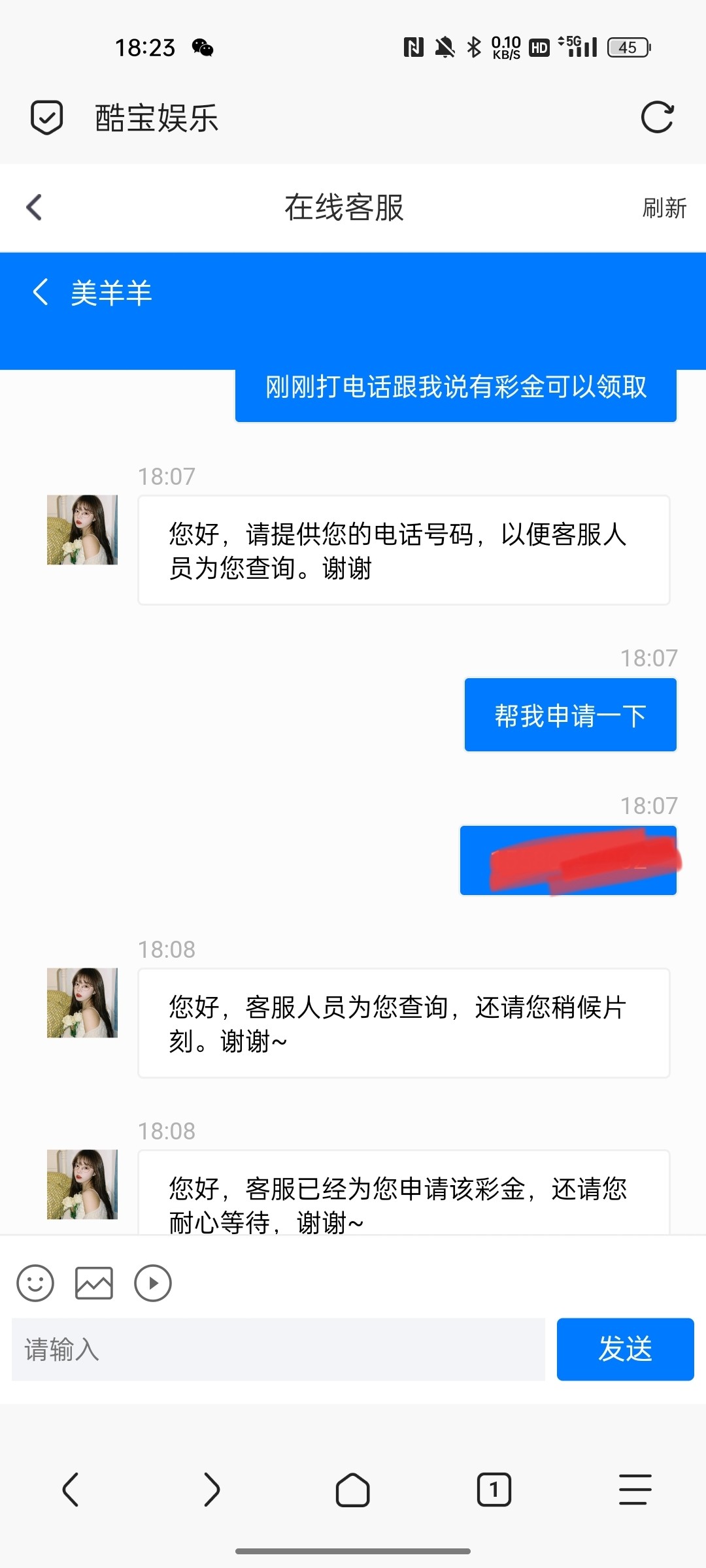Go to the browser home page
Viewport: 706px width, 1568px height.
[x=353, y=1490]
